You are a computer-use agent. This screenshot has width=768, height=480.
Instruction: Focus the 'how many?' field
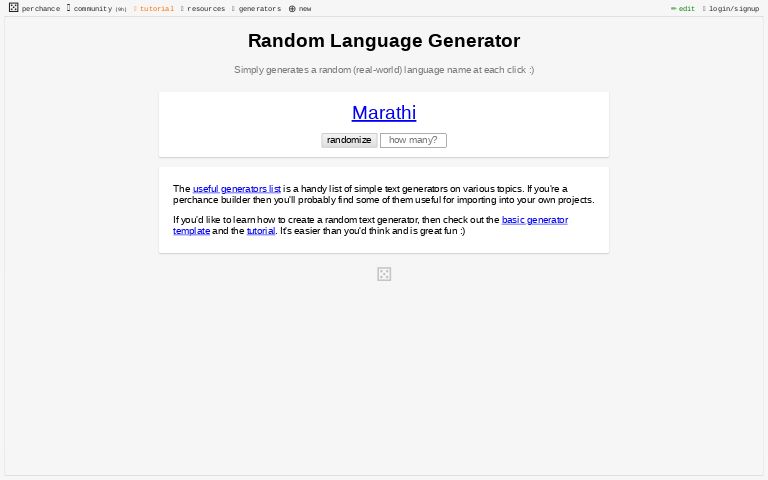(413, 140)
